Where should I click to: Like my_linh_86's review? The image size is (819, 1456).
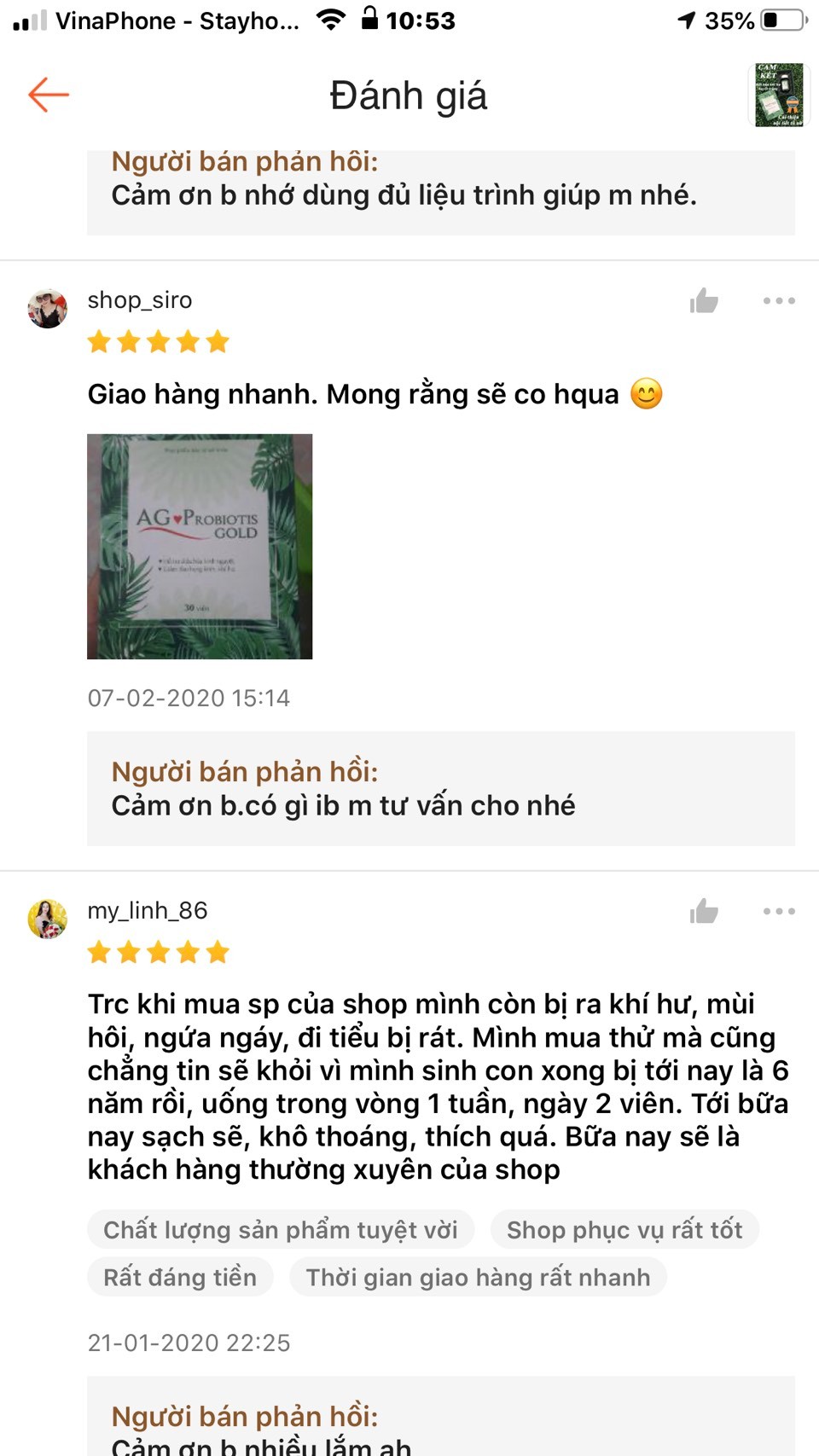click(x=704, y=911)
